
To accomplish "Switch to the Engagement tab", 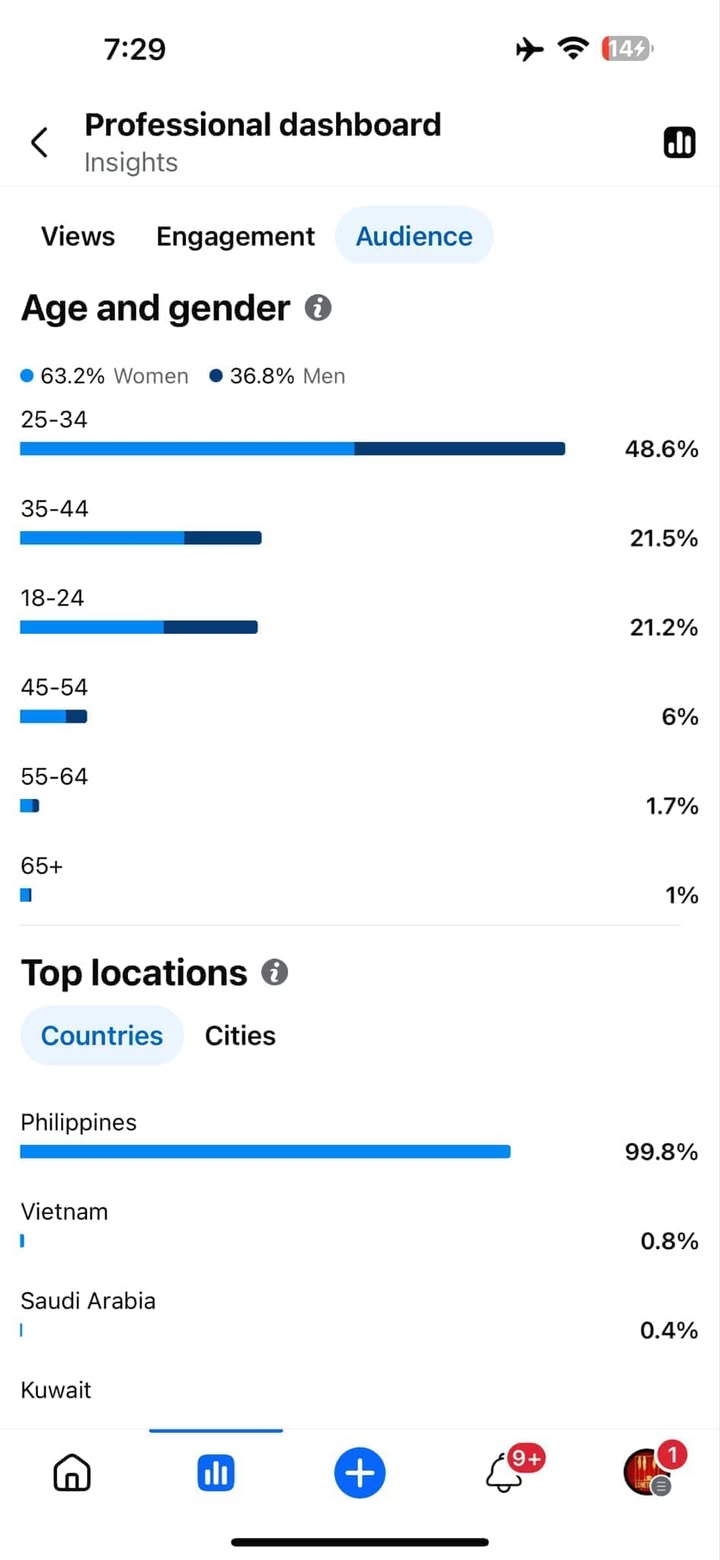I will tap(235, 236).
